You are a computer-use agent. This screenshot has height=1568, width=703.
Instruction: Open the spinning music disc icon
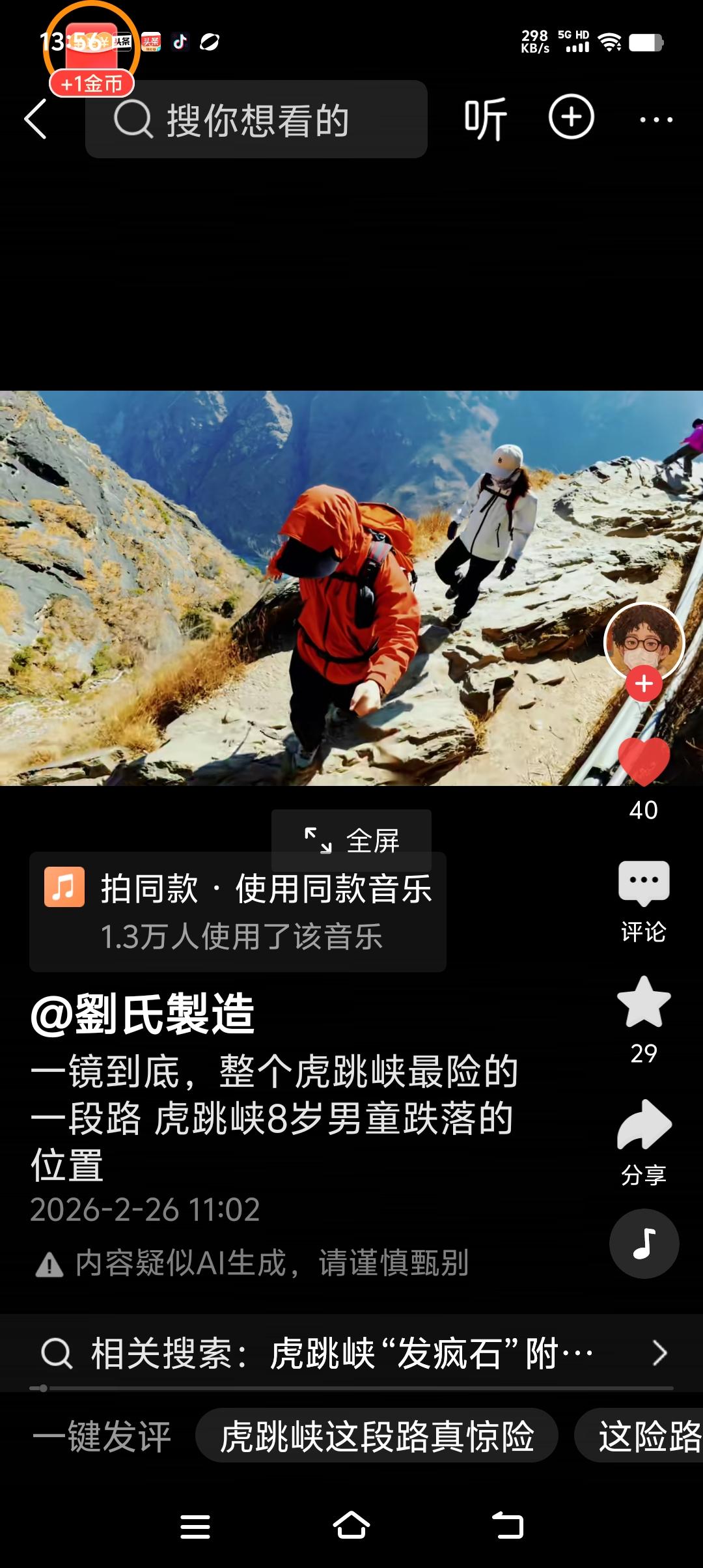click(643, 1243)
